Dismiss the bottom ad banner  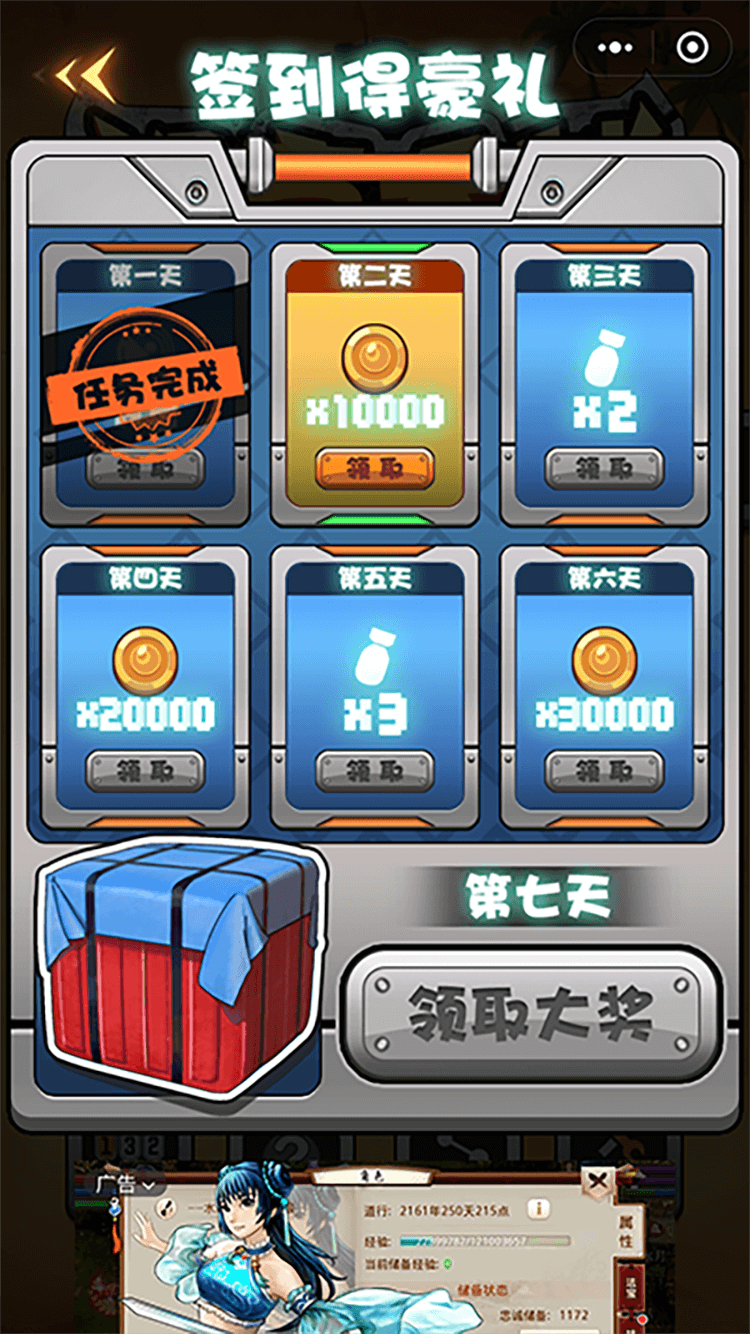(597, 1182)
